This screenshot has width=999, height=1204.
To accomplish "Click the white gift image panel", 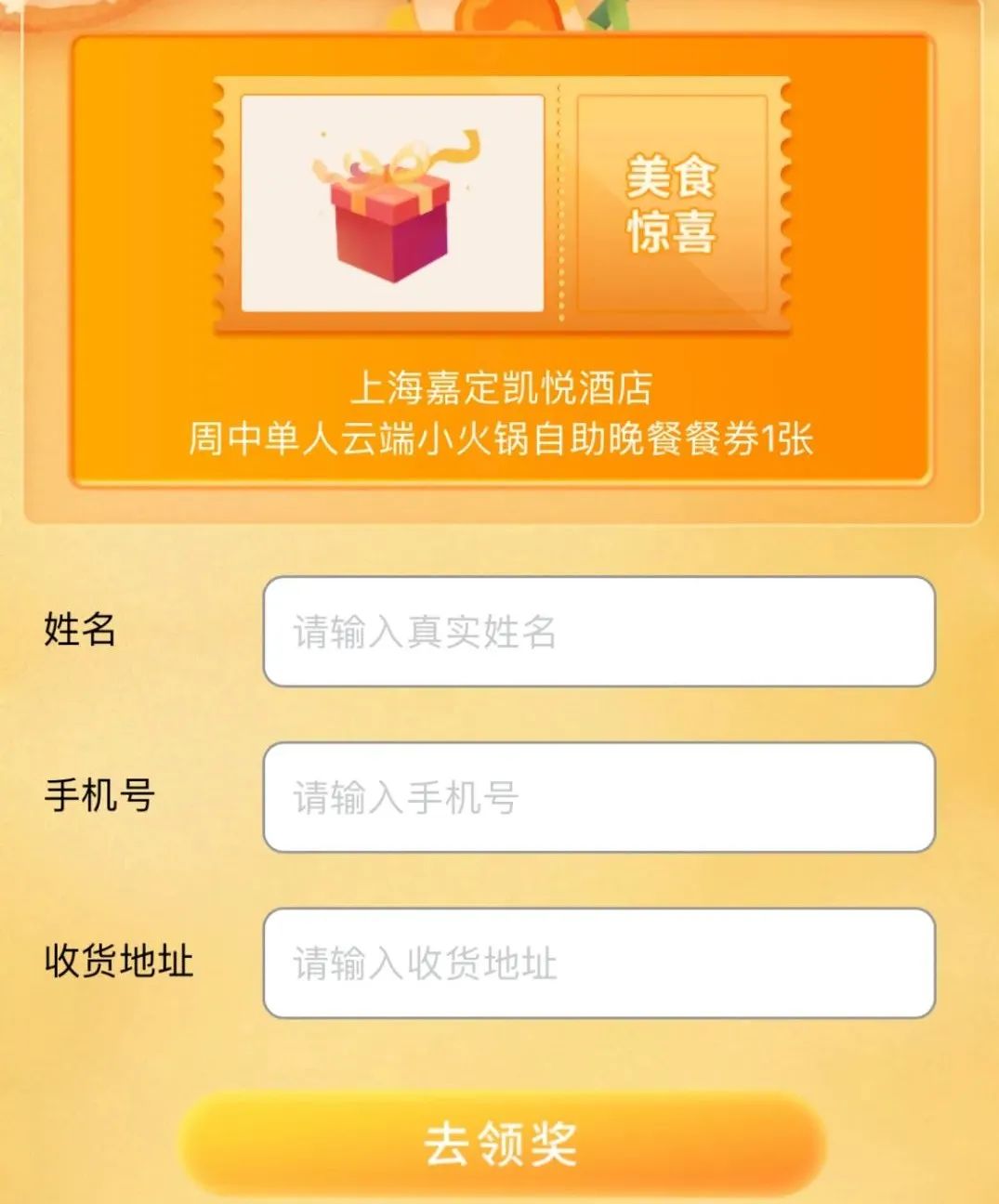I will coord(390,203).
